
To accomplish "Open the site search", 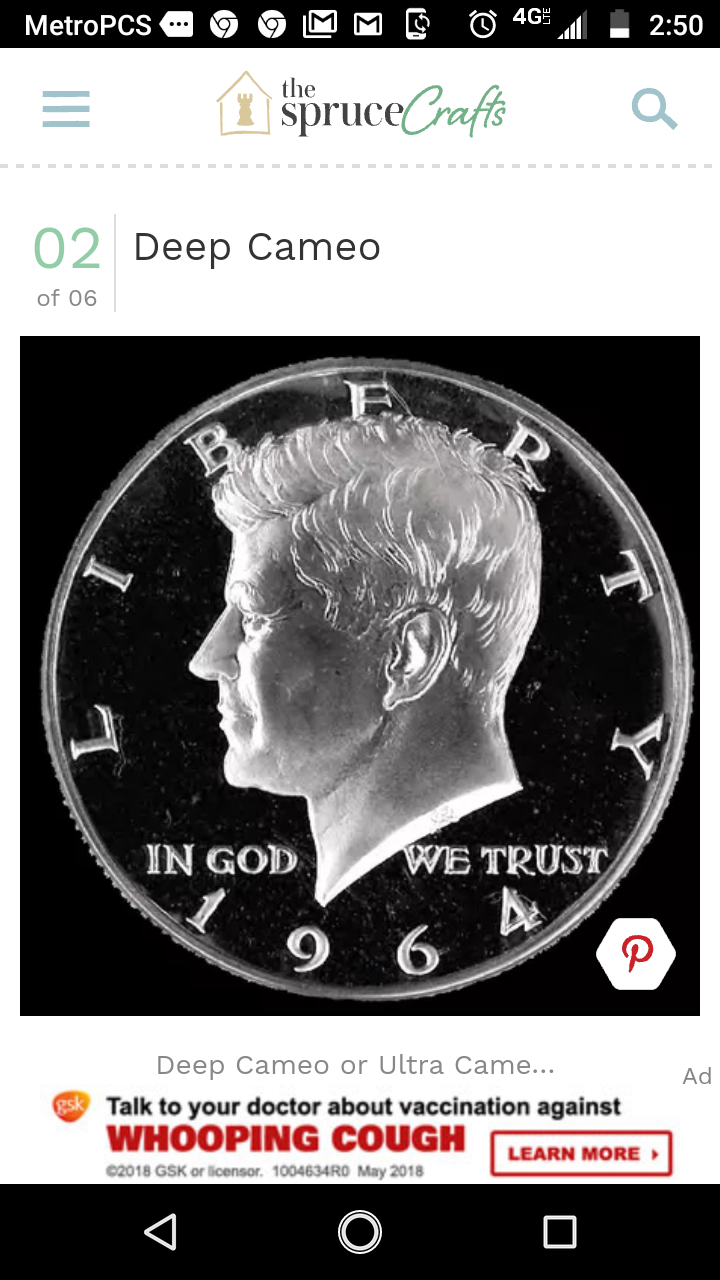I will pos(654,108).
